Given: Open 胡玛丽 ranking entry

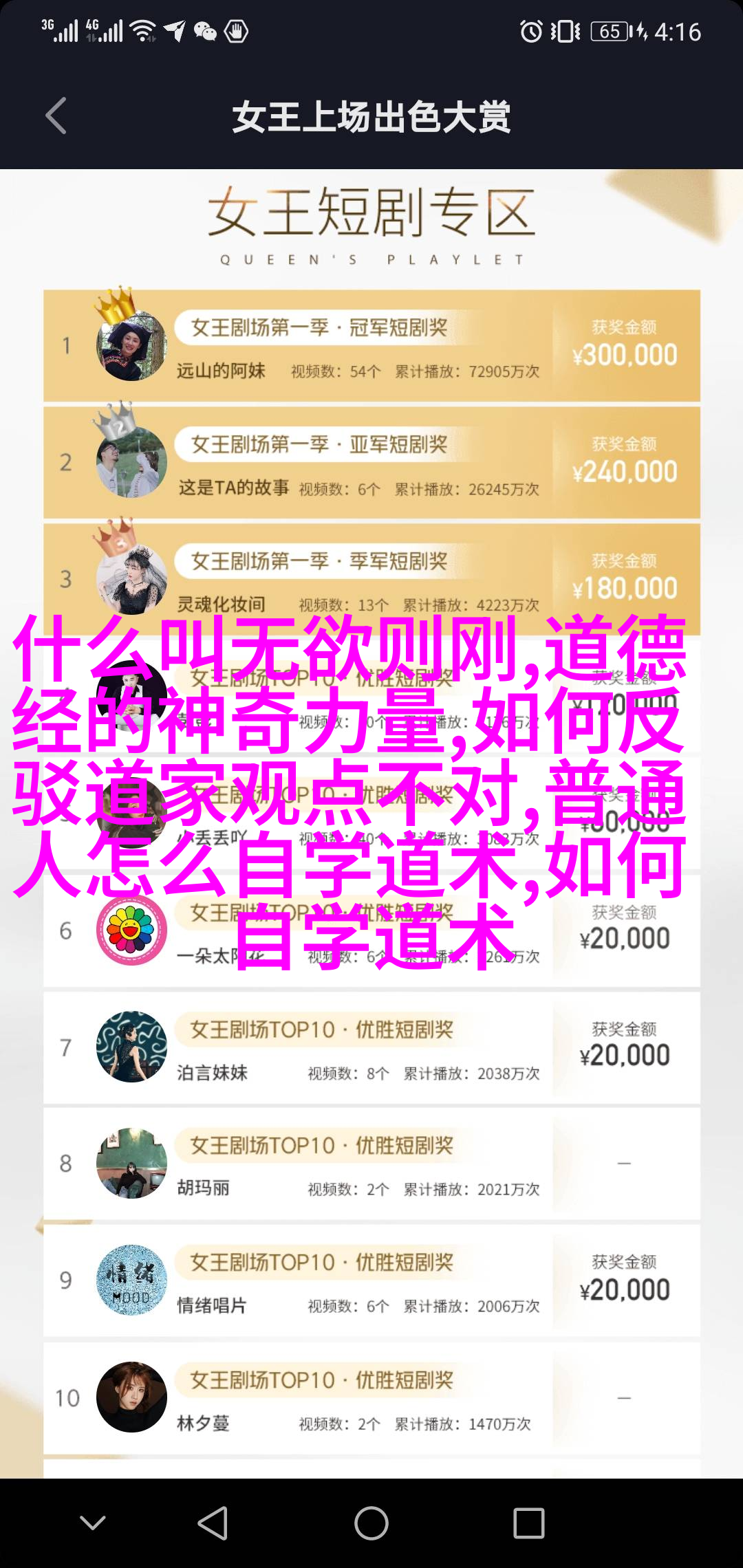Looking at the screenshot, I should [x=371, y=1164].
